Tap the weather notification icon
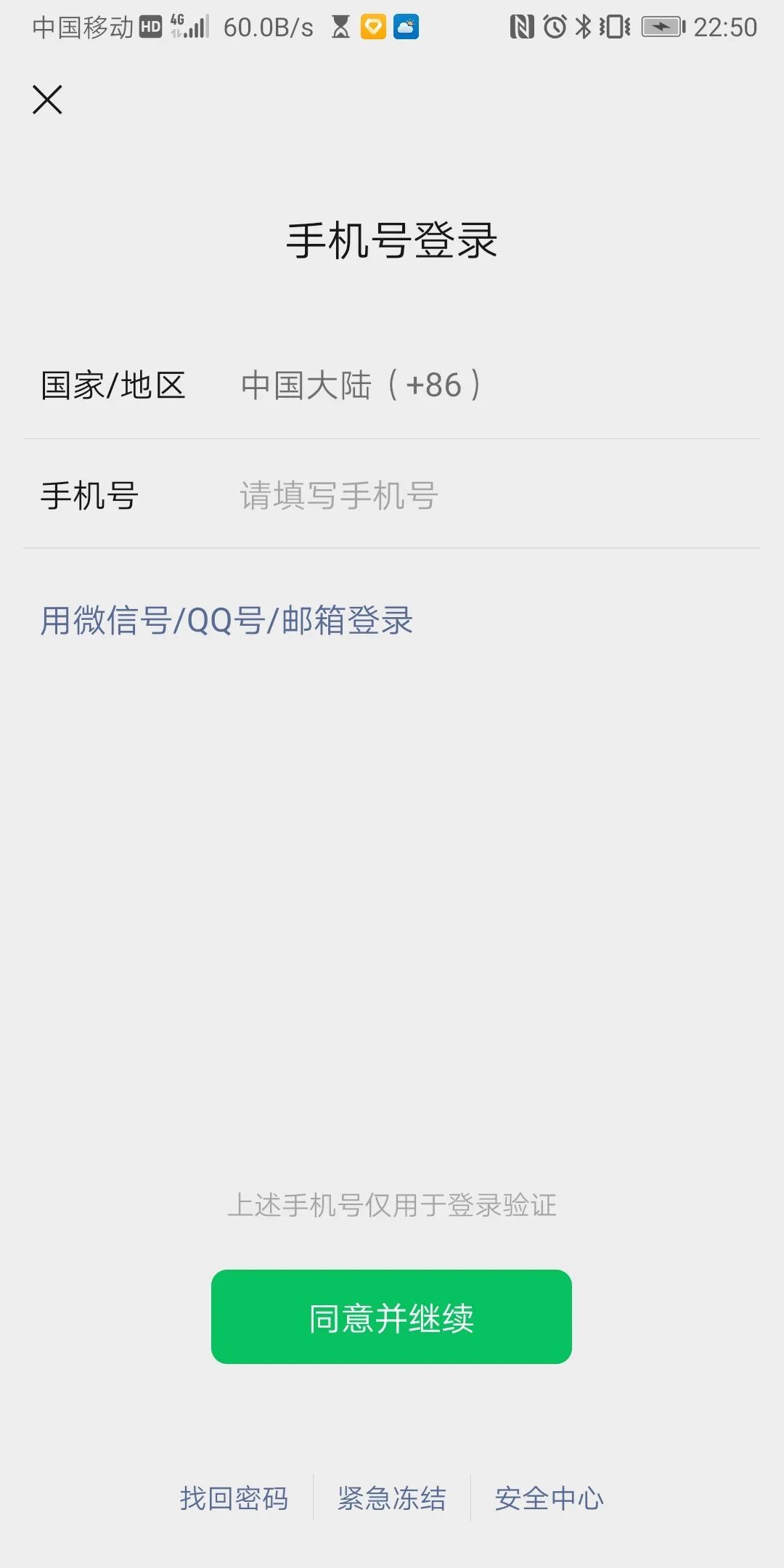The width and height of the screenshot is (784, 1568). click(407, 27)
